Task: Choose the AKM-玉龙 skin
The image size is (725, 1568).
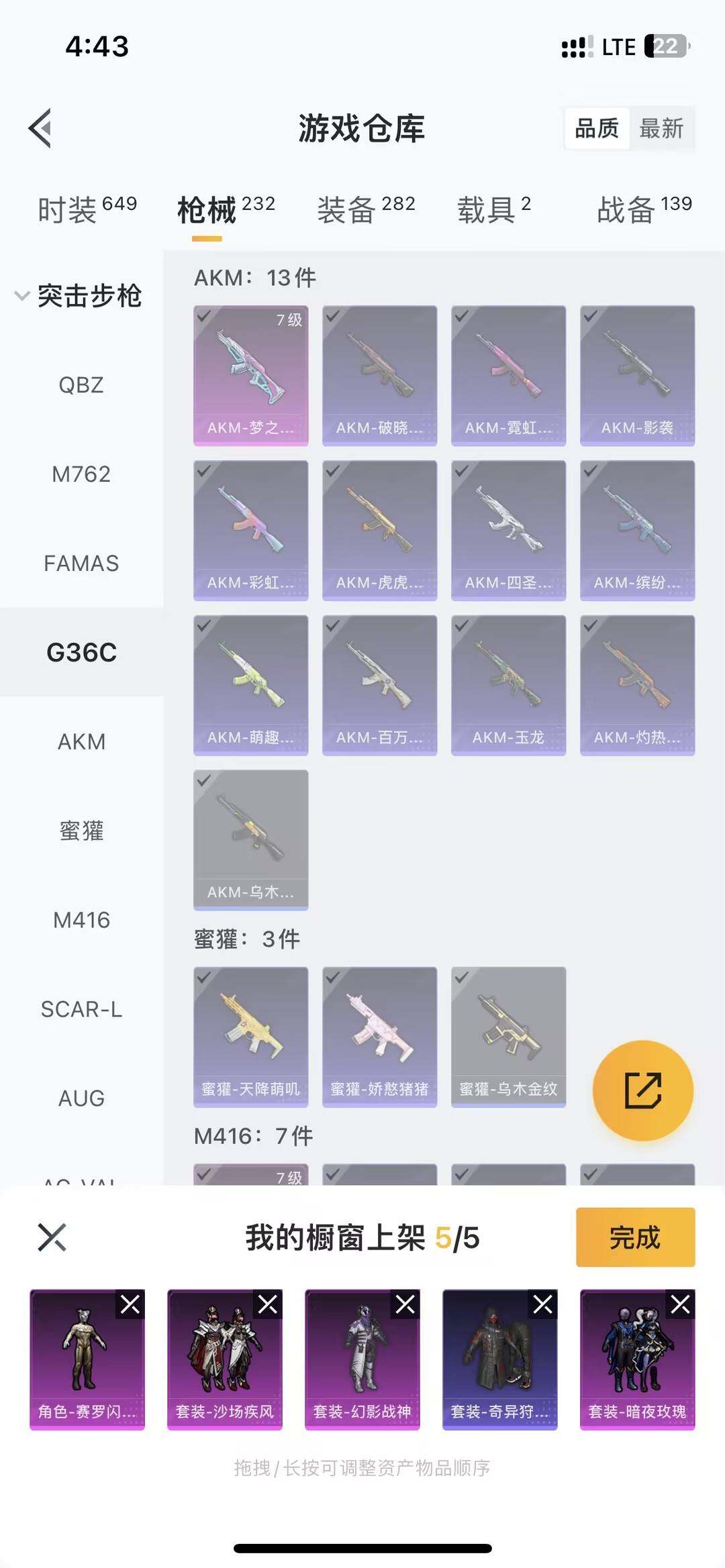Action: click(x=508, y=685)
